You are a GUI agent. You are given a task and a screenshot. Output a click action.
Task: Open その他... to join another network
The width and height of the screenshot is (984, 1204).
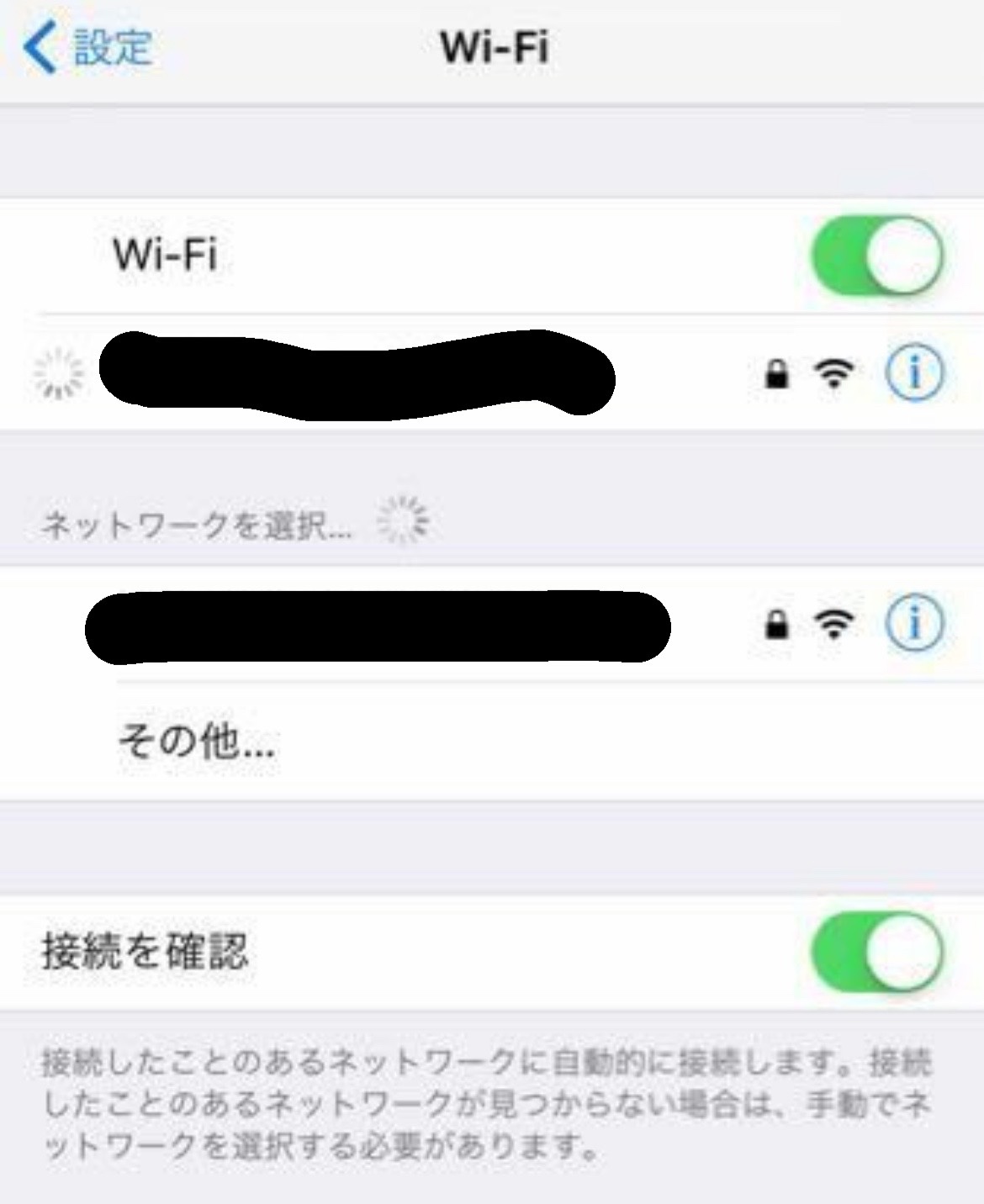point(198,741)
